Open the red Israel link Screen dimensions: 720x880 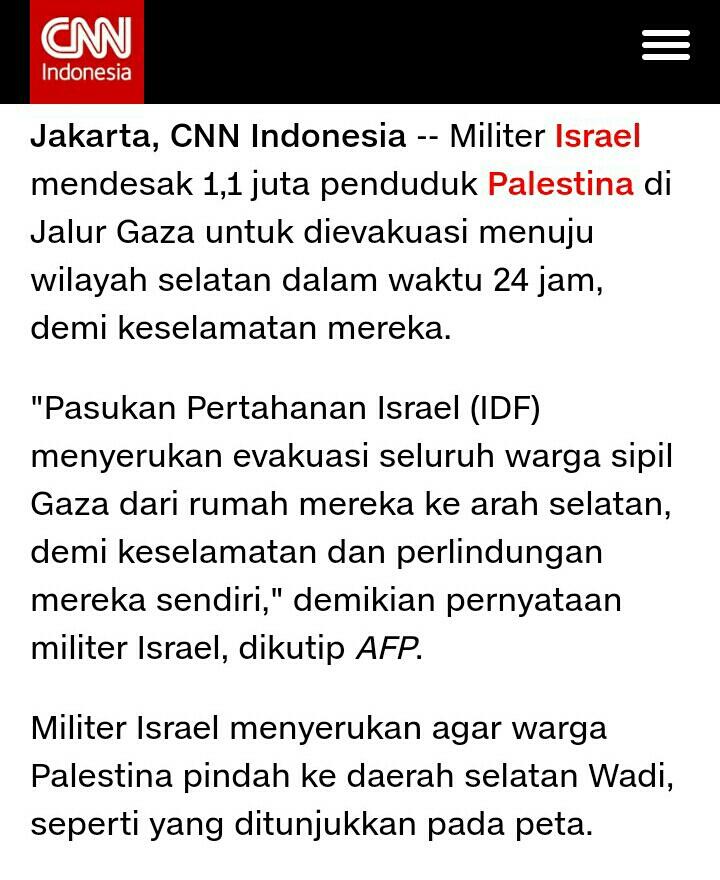(x=597, y=136)
